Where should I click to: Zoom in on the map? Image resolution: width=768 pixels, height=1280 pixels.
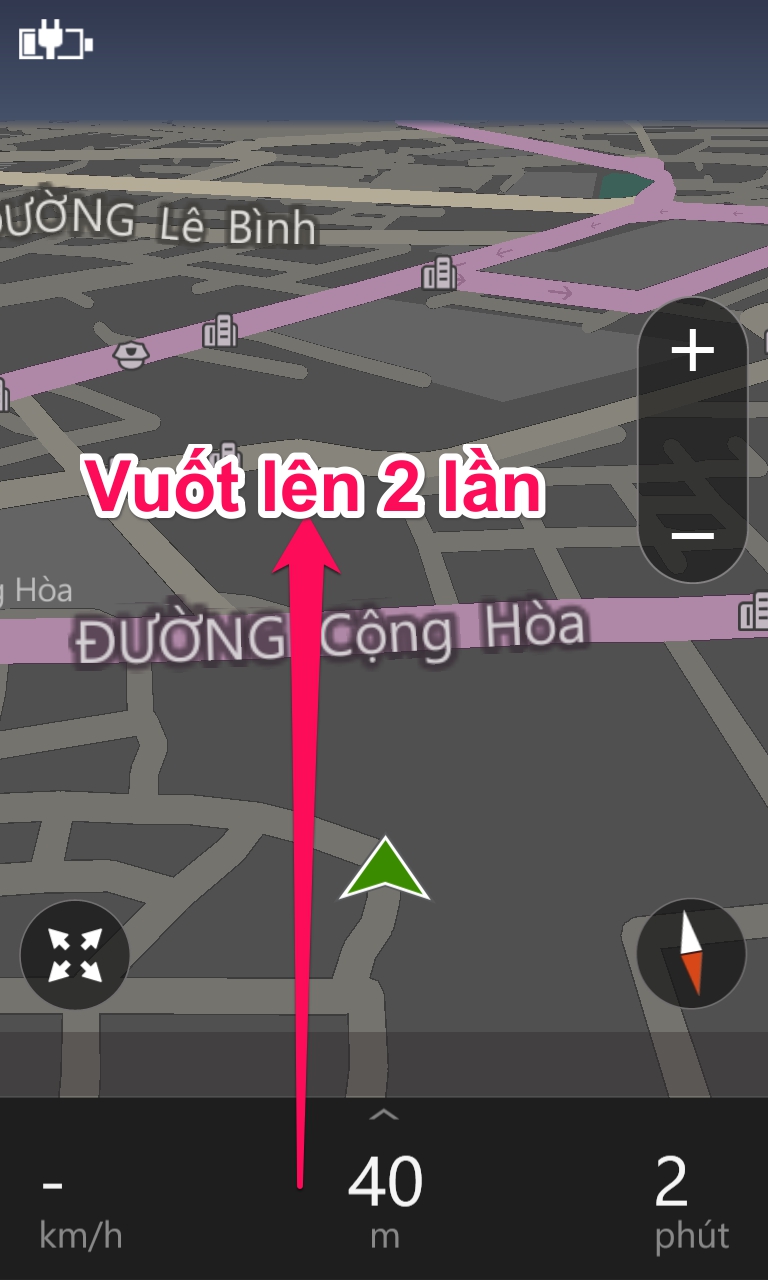[692, 352]
